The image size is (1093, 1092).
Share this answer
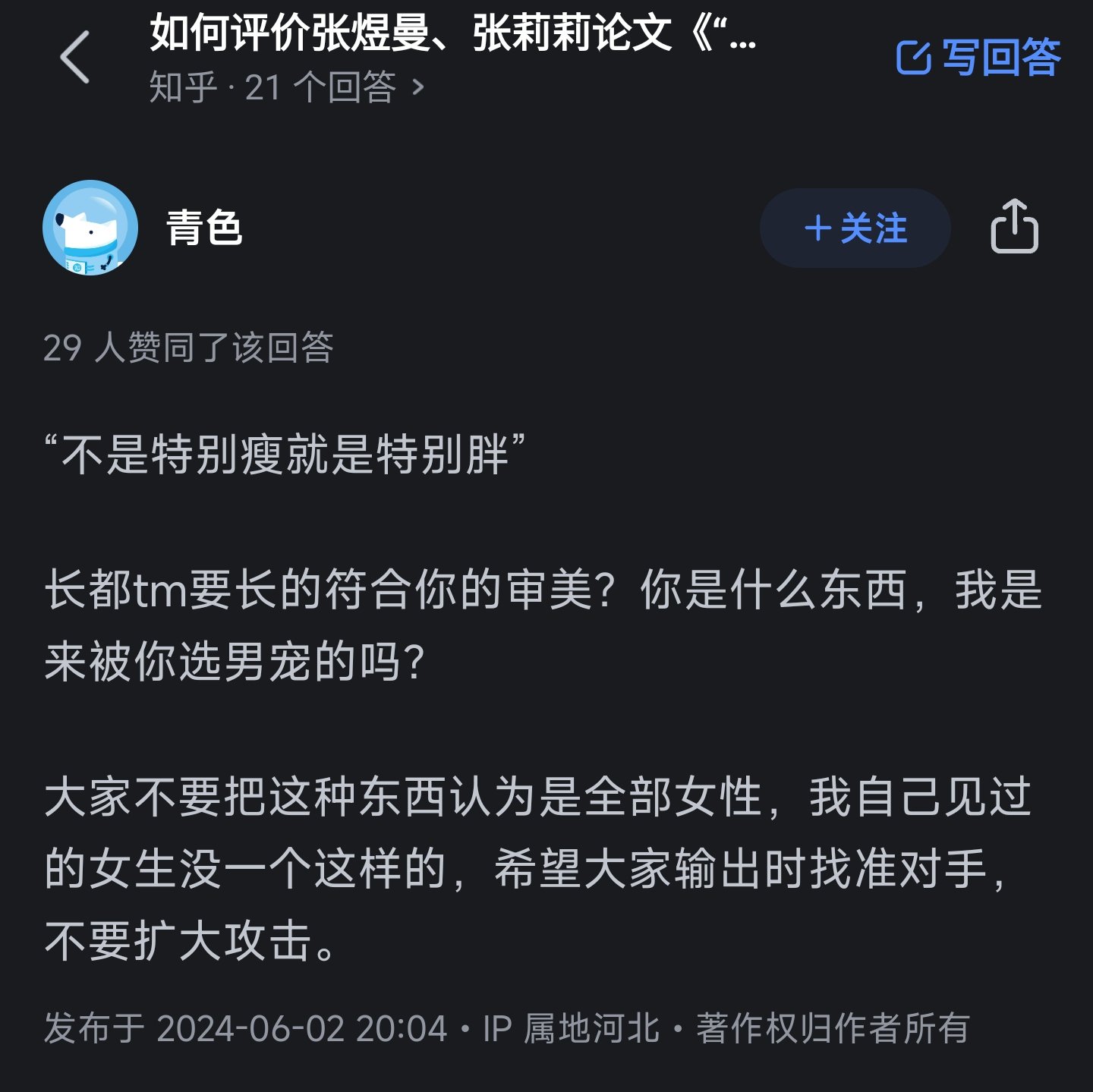coord(1014,227)
